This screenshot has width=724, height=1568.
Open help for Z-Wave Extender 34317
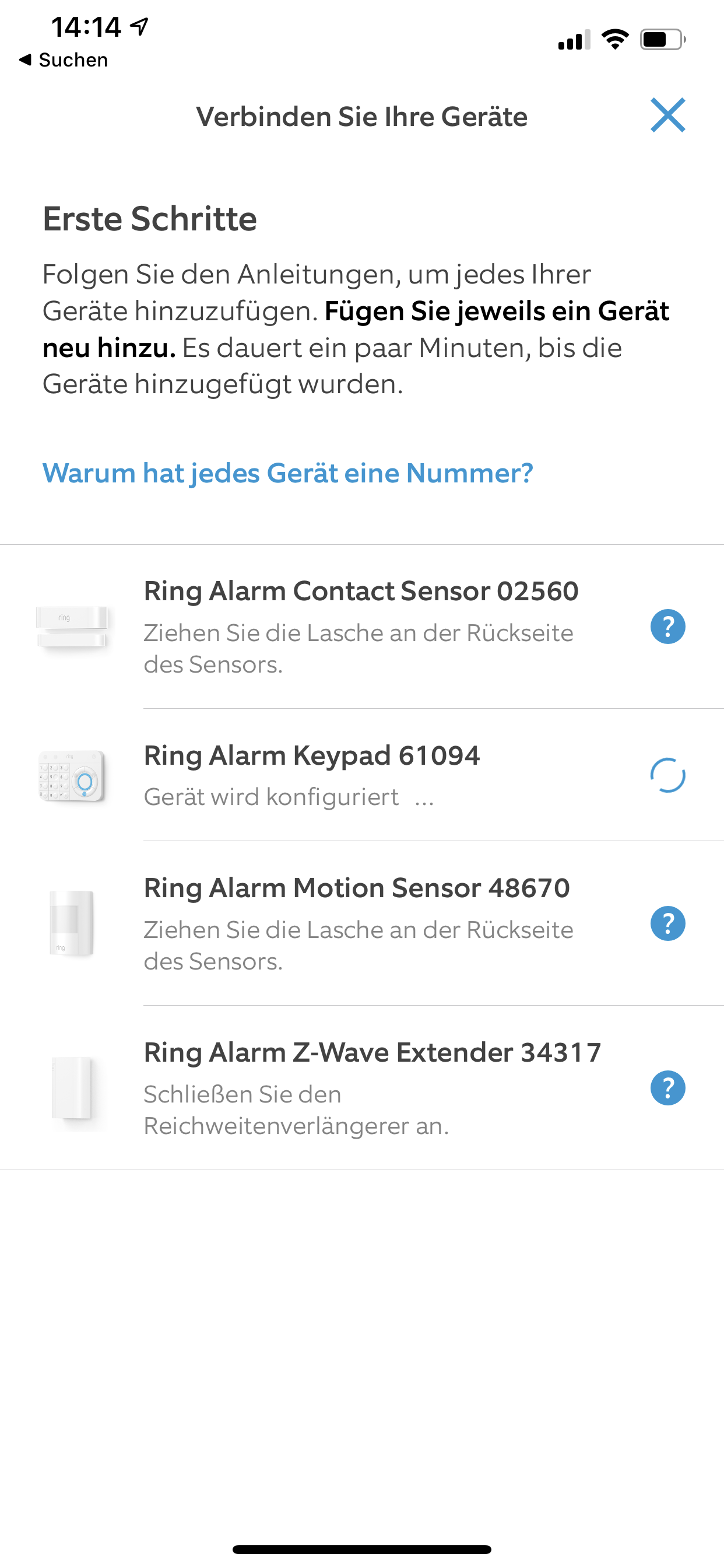coord(667,1088)
